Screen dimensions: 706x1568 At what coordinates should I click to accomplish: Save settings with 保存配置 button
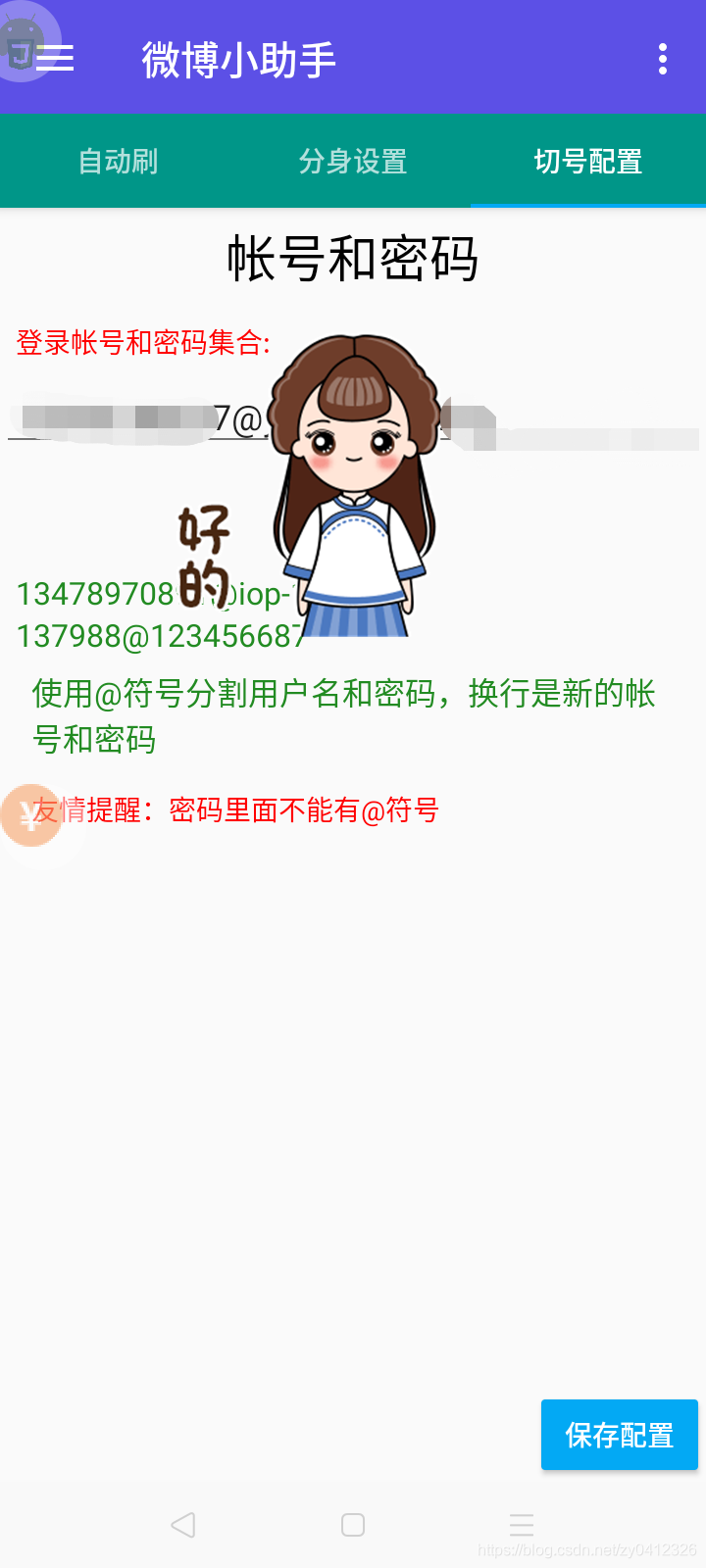coord(619,1435)
